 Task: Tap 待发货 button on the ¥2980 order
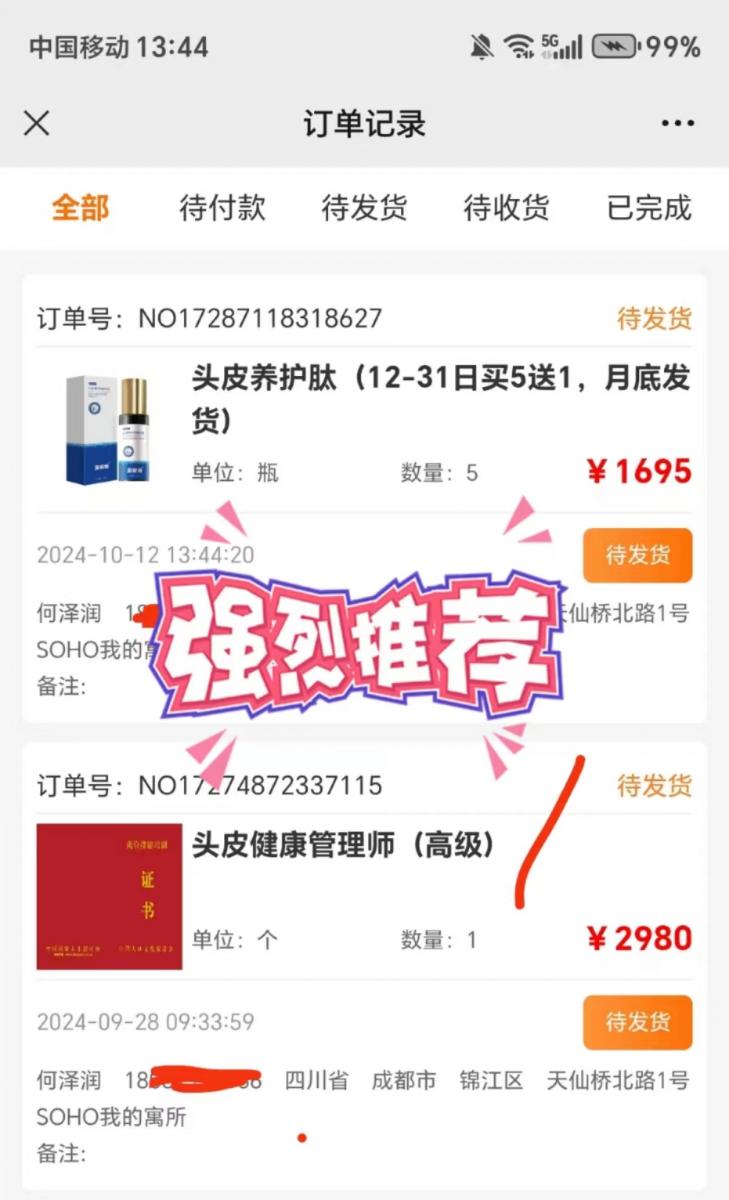click(x=637, y=1022)
